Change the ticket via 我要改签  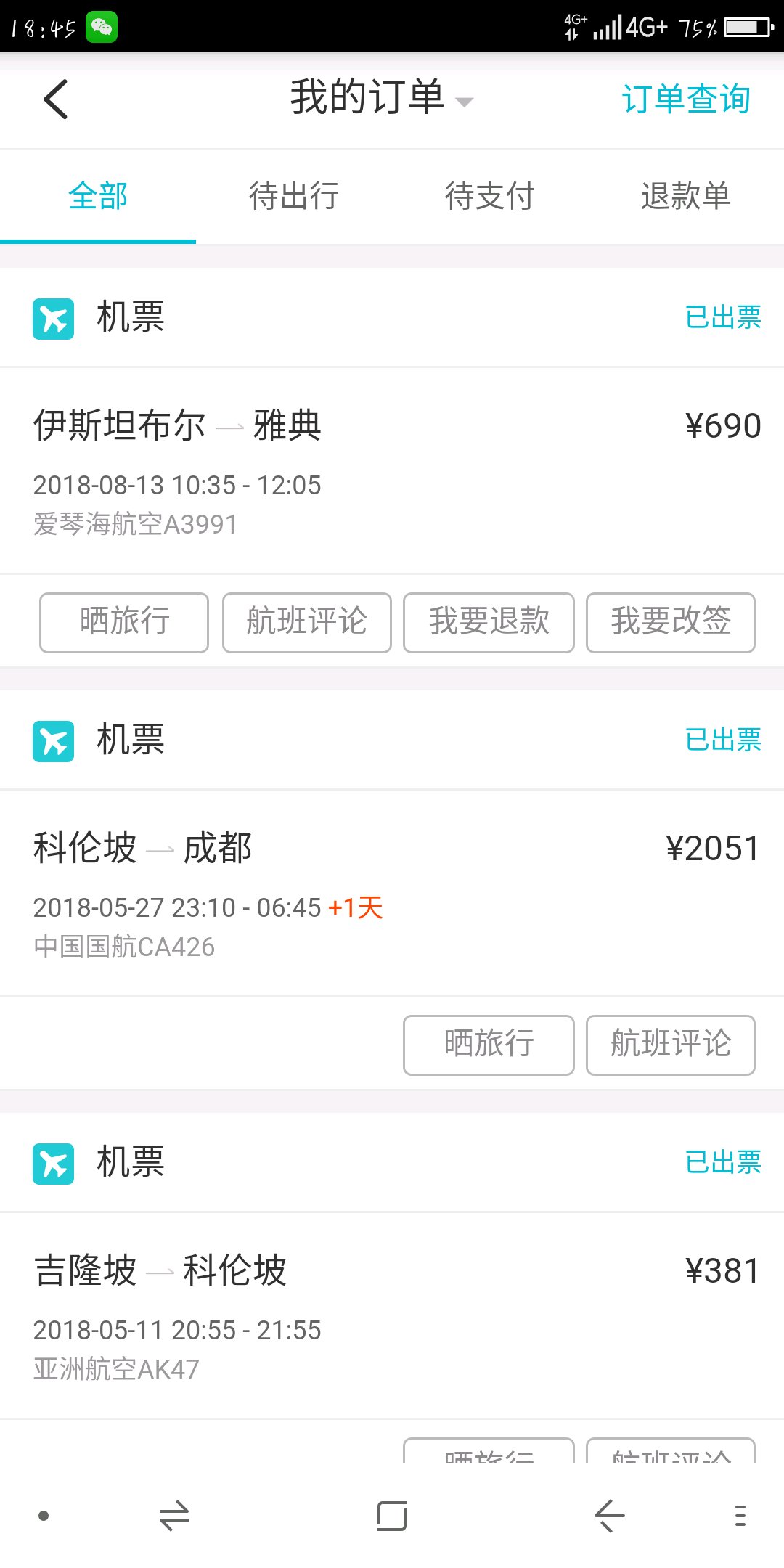(670, 622)
